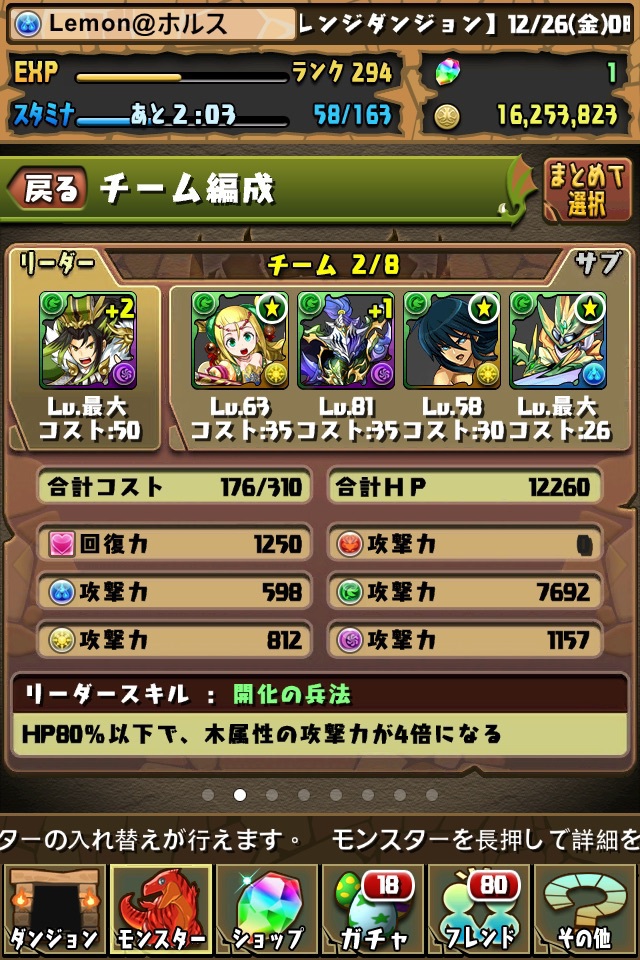Go back with the 戻る button
Image resolution: width=640 pixels, height=960 pixels.
[x=48, y=189]
